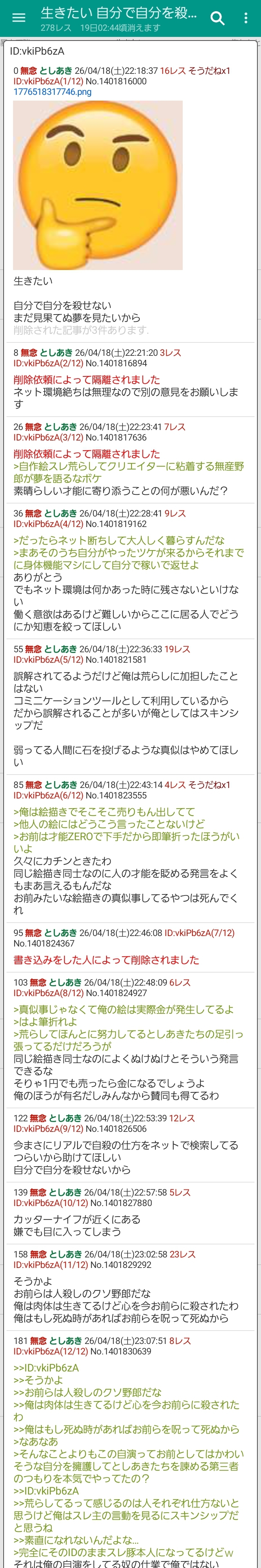Open attached file 1776518317746.png
Image resolution: width=261 pixels, height=1568 pixels.
click(53, 92)
